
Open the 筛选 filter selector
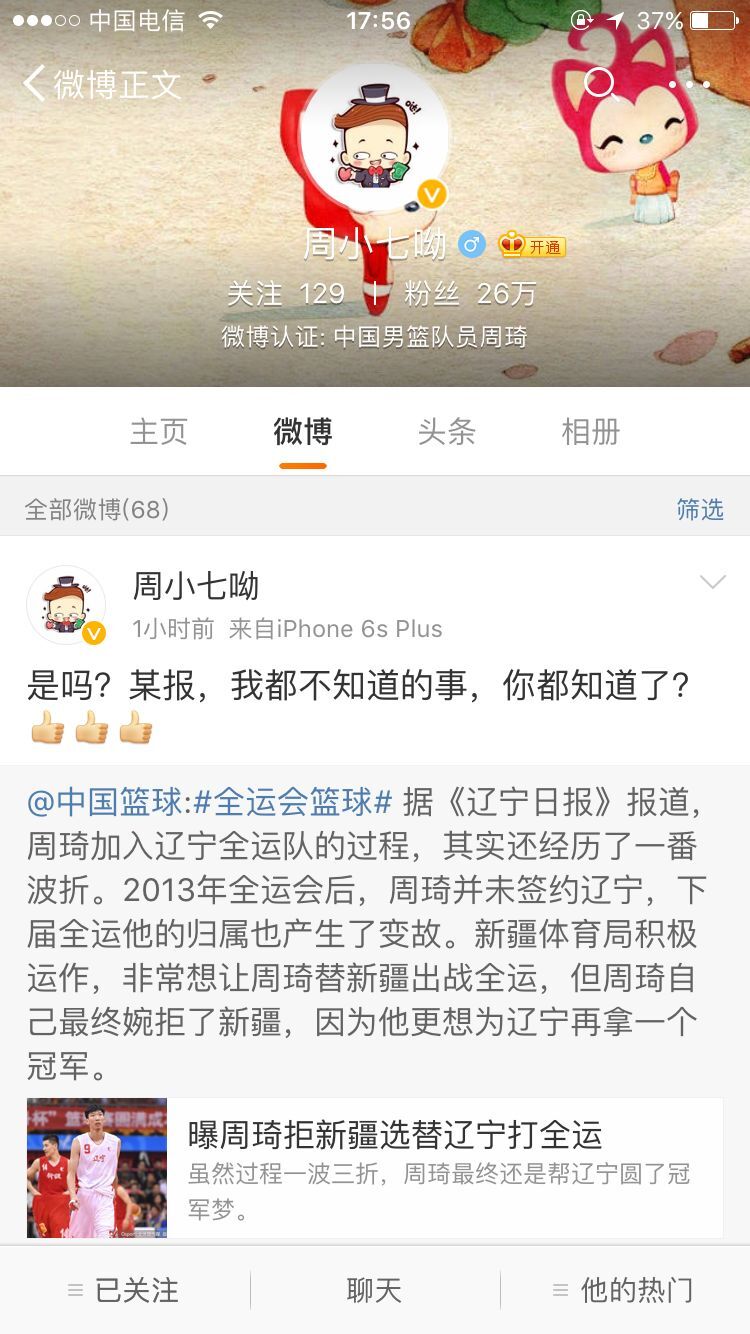(700, 509)
